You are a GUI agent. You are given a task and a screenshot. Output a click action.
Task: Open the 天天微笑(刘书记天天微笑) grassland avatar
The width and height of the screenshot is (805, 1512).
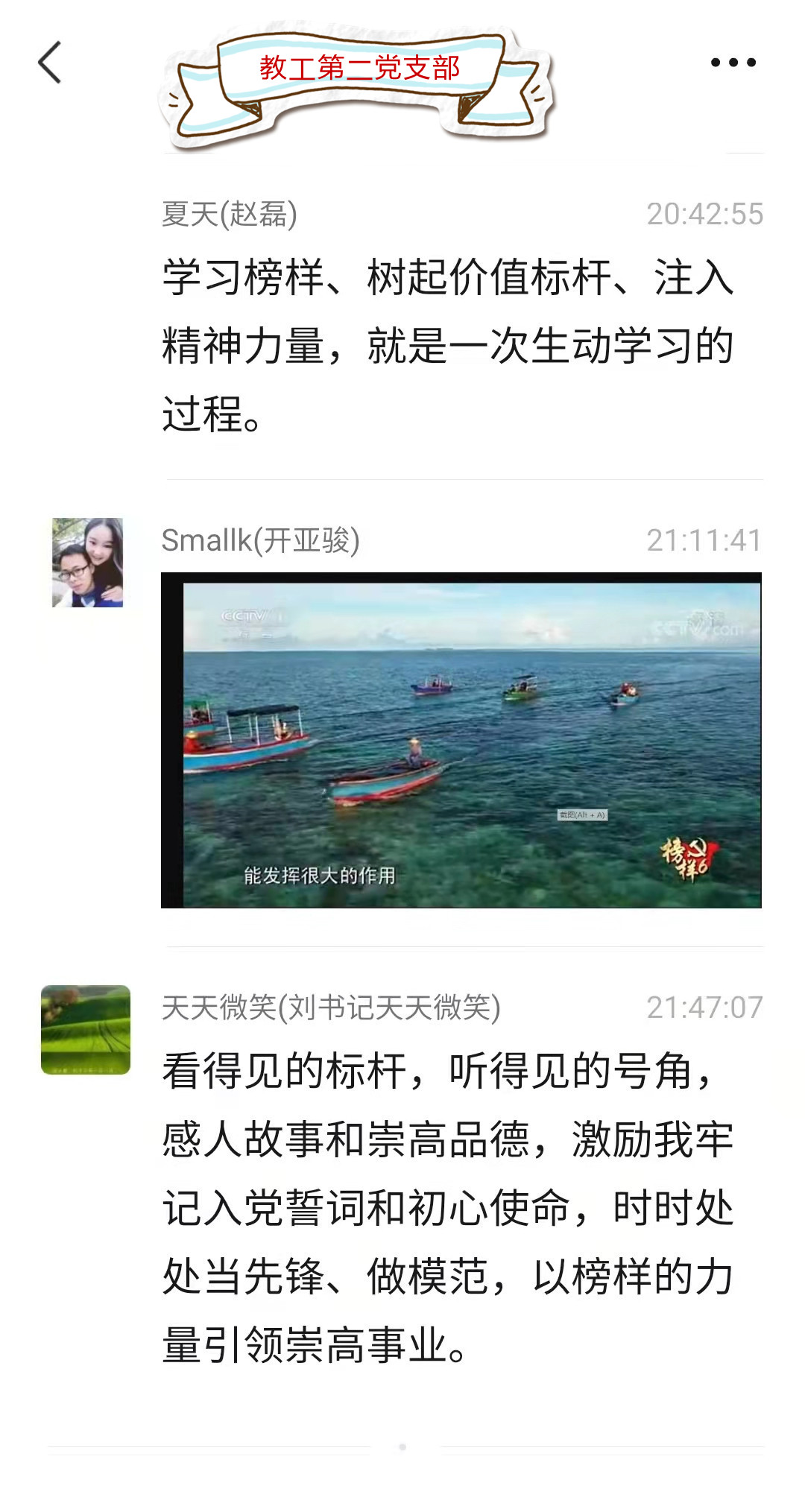[86, 1029]
